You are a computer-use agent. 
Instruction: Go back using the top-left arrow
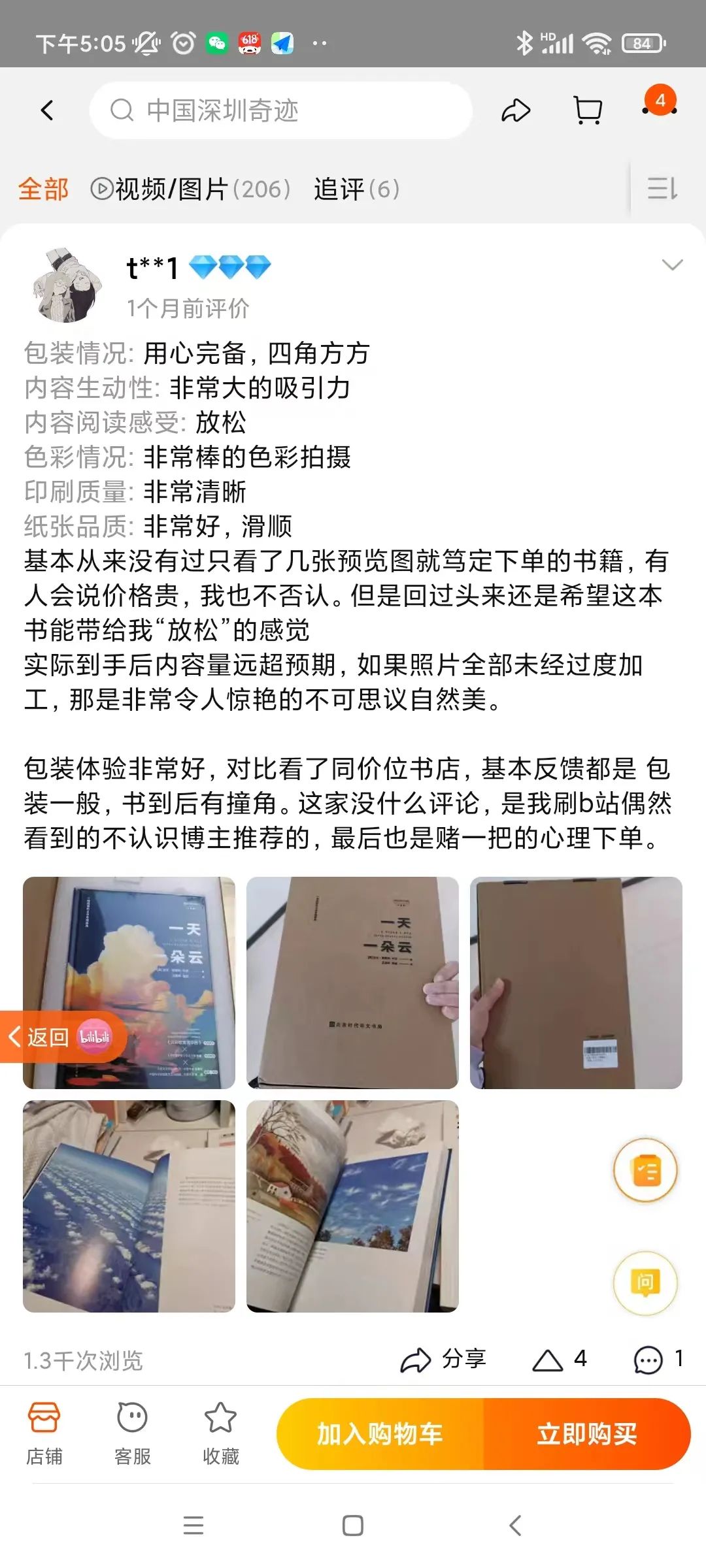(47, 110)
